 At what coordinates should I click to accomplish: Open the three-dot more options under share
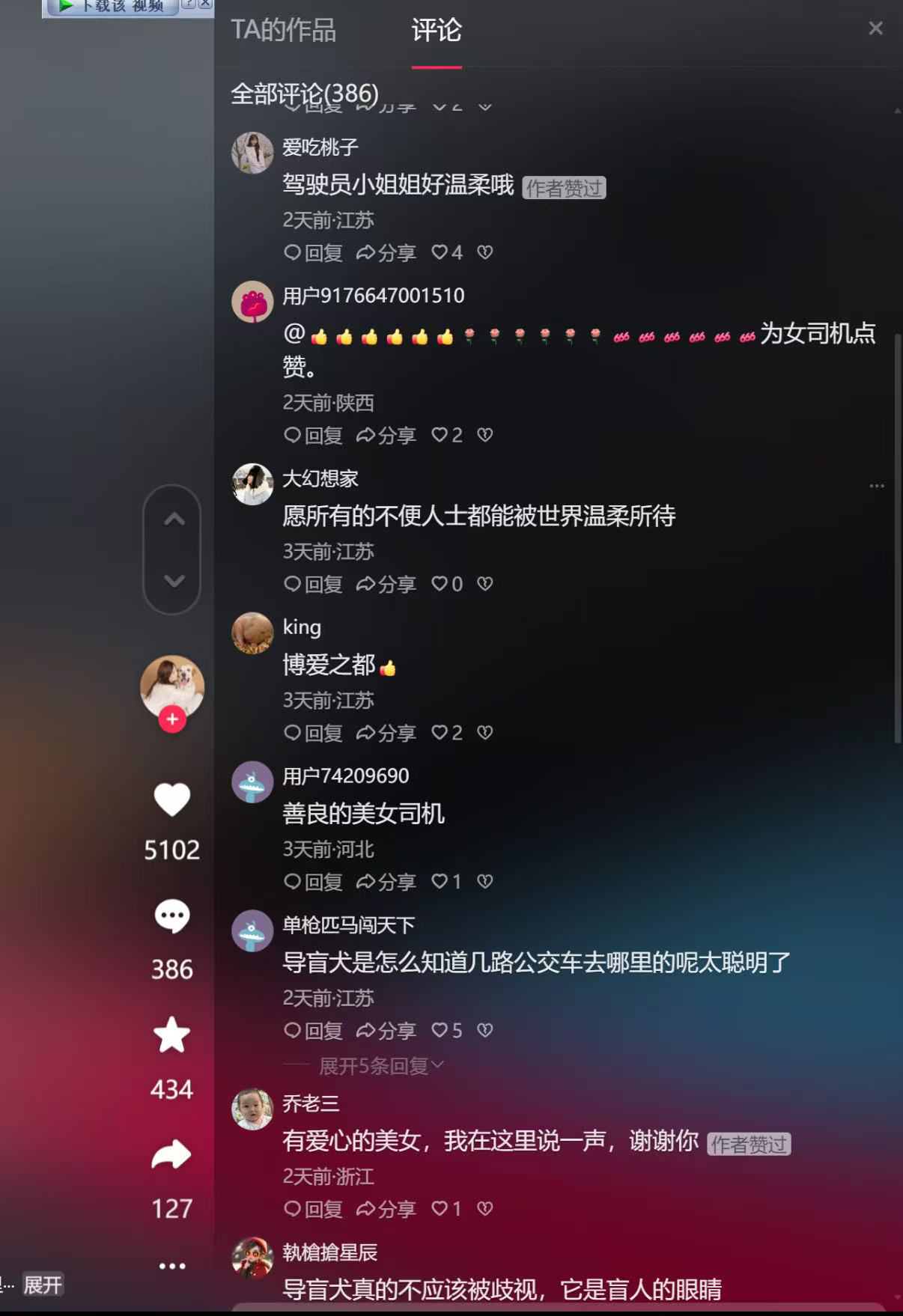pyautogui.click(x=172, y=1266)
